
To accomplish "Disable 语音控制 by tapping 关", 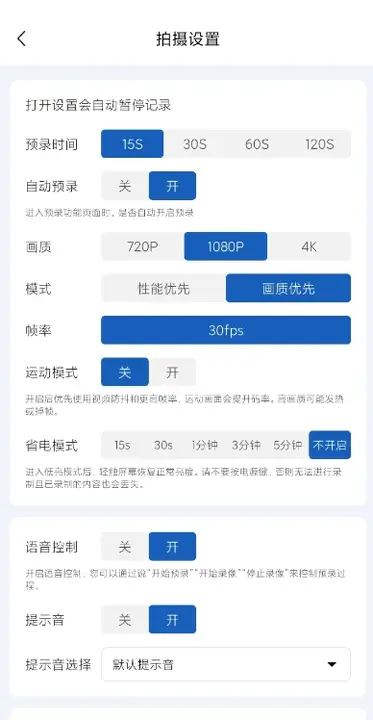I will pos(125,547).
